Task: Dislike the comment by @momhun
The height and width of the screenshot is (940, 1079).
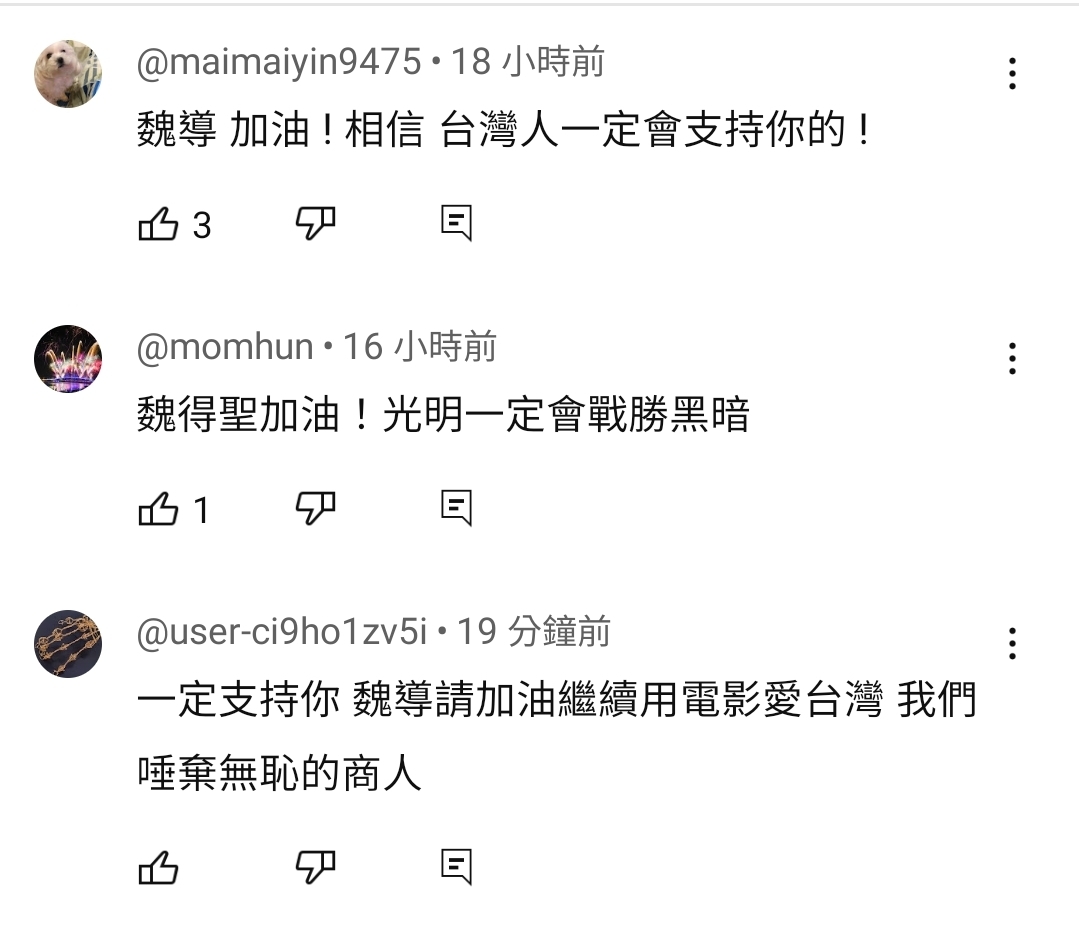Action: (x=315, y=509)
